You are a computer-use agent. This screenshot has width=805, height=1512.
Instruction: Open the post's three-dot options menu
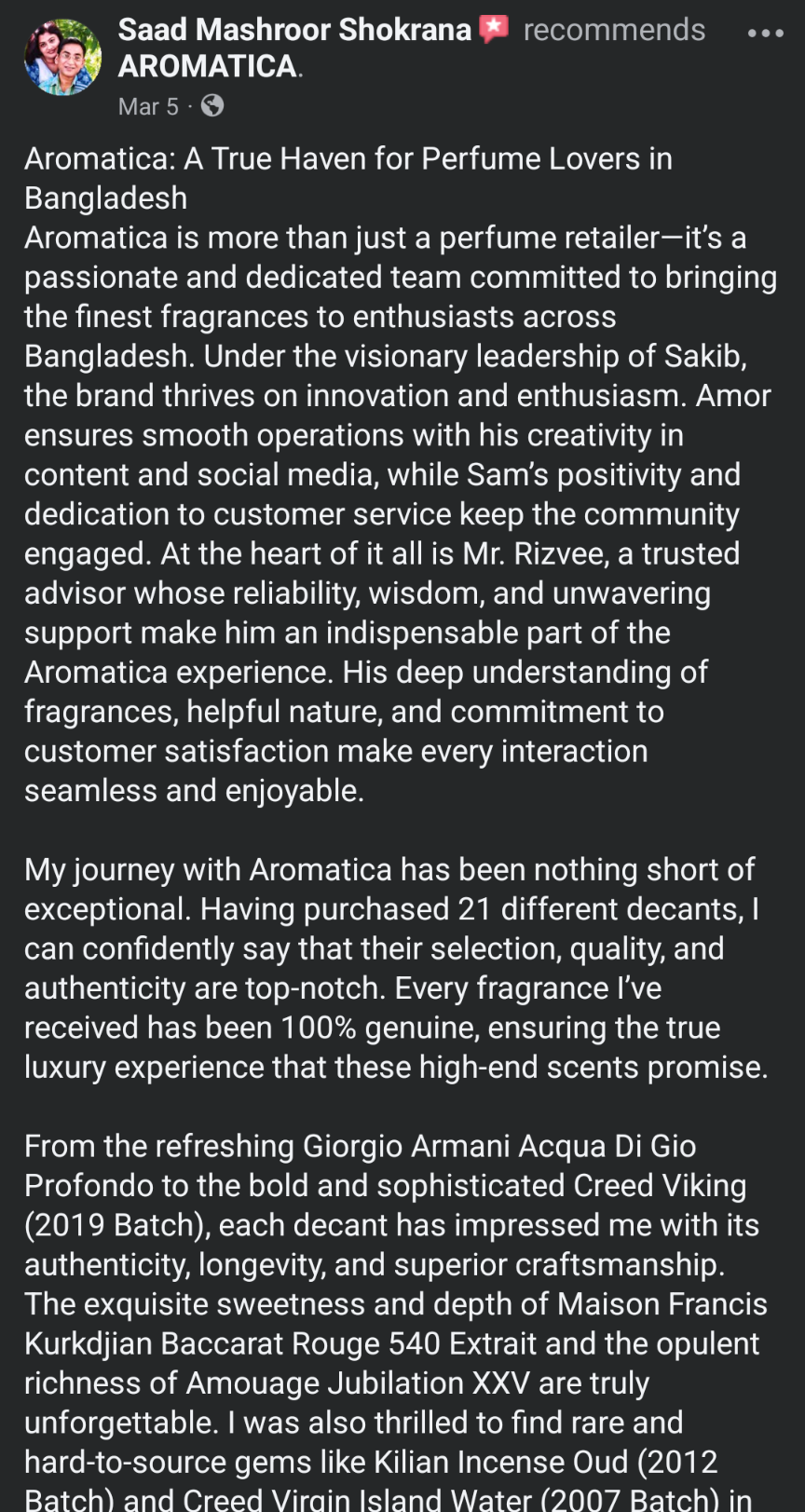click(765, 33)
